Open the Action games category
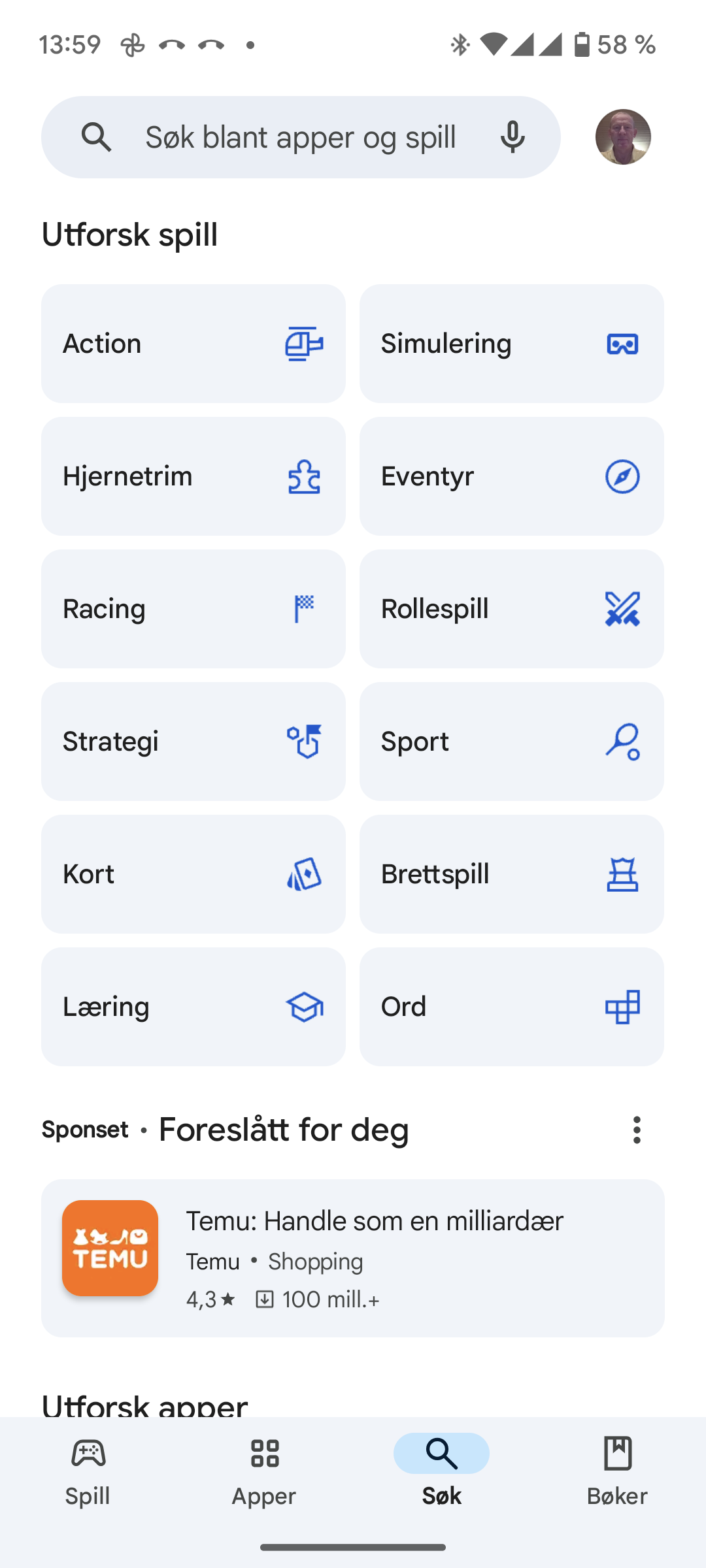Image resolution: width=706 pixels, height=1568 pixels. tap(193, 343)
